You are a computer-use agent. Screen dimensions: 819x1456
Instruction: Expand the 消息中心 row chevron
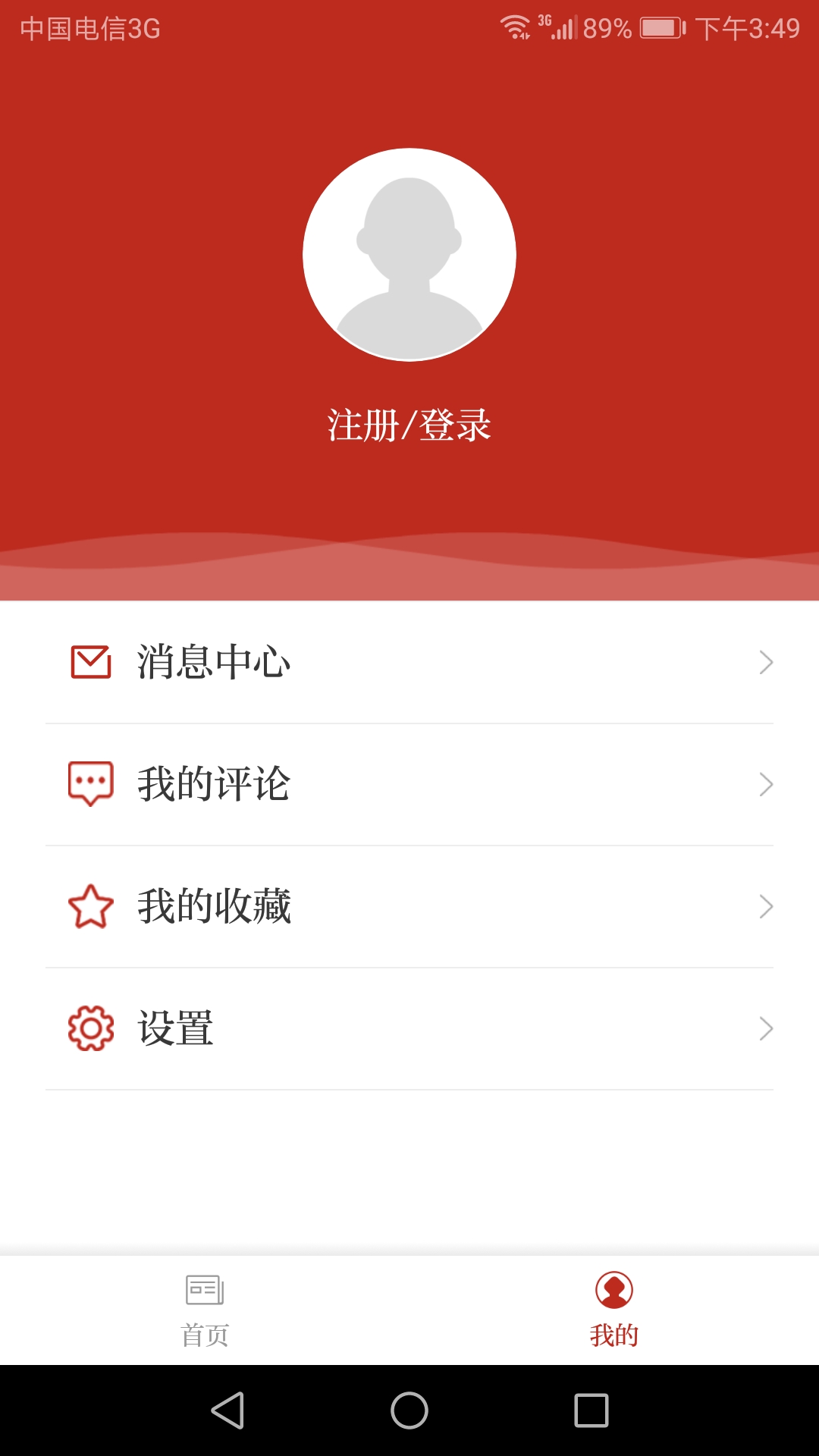(x=766, y=661)
